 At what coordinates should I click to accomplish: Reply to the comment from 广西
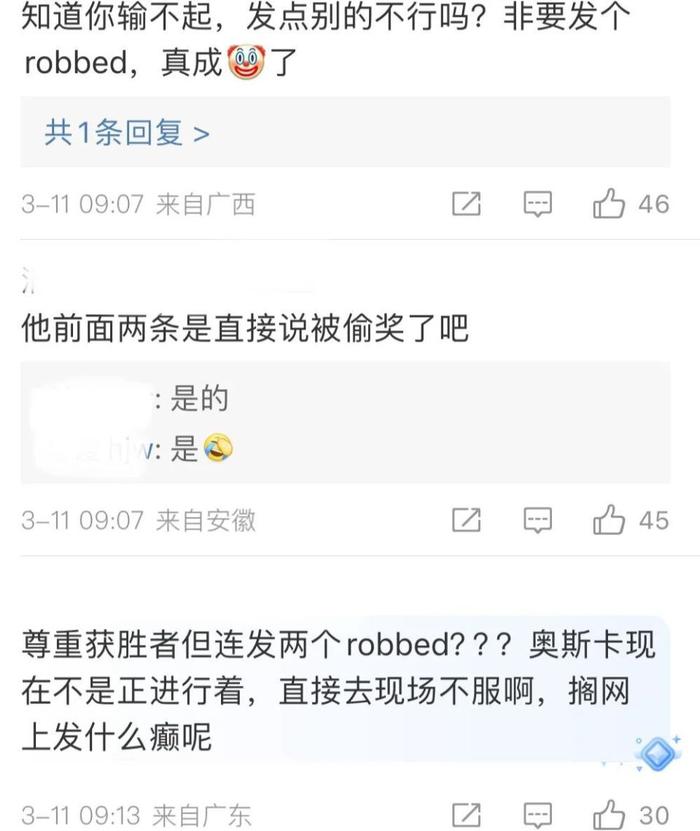pos(538,204)
